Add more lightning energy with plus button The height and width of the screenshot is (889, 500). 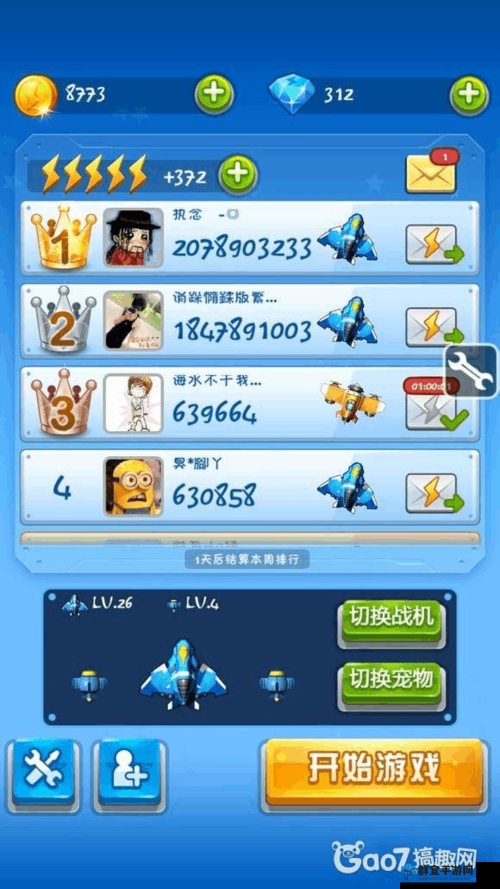(239, 175)
